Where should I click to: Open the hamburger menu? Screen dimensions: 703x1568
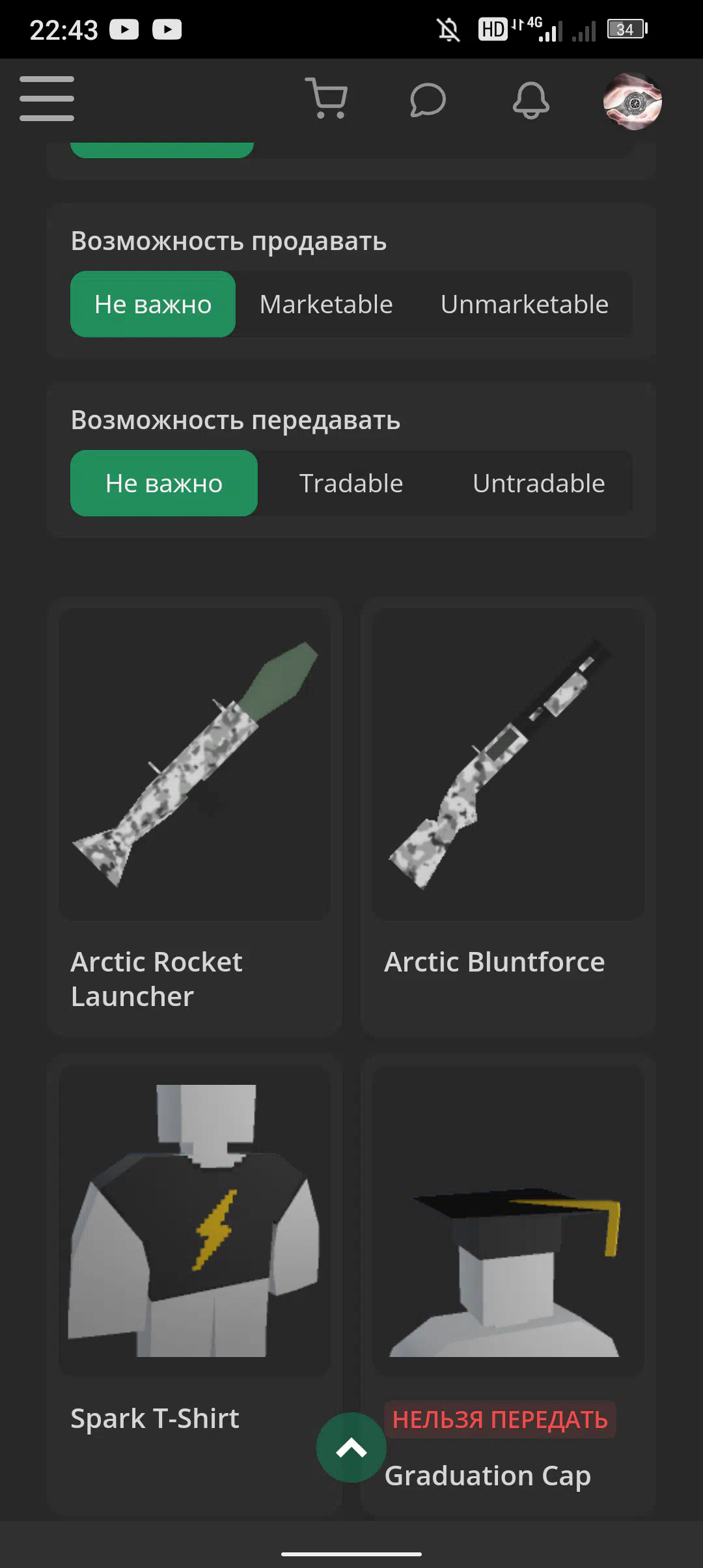point(47,99)
